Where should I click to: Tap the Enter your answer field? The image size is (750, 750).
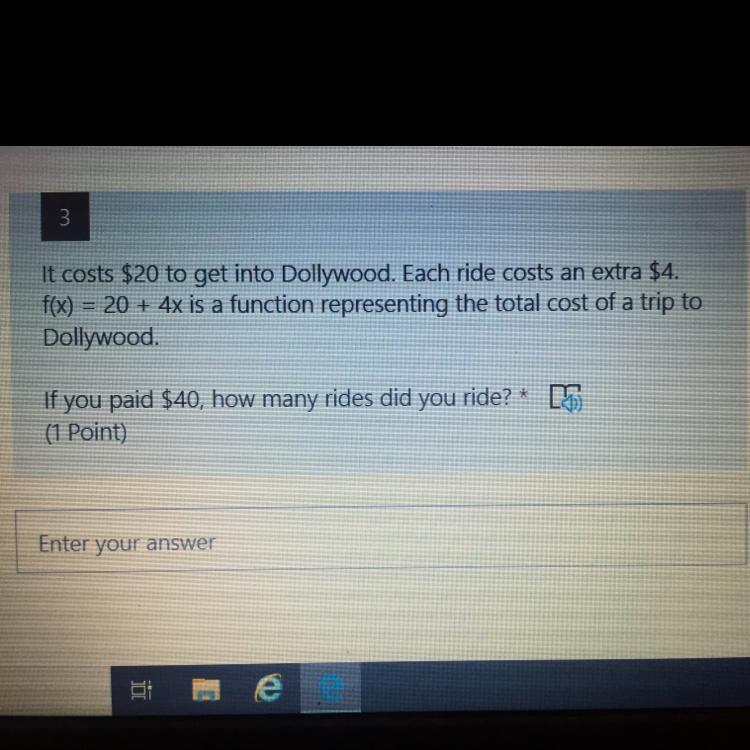click(x=380, y=543)
